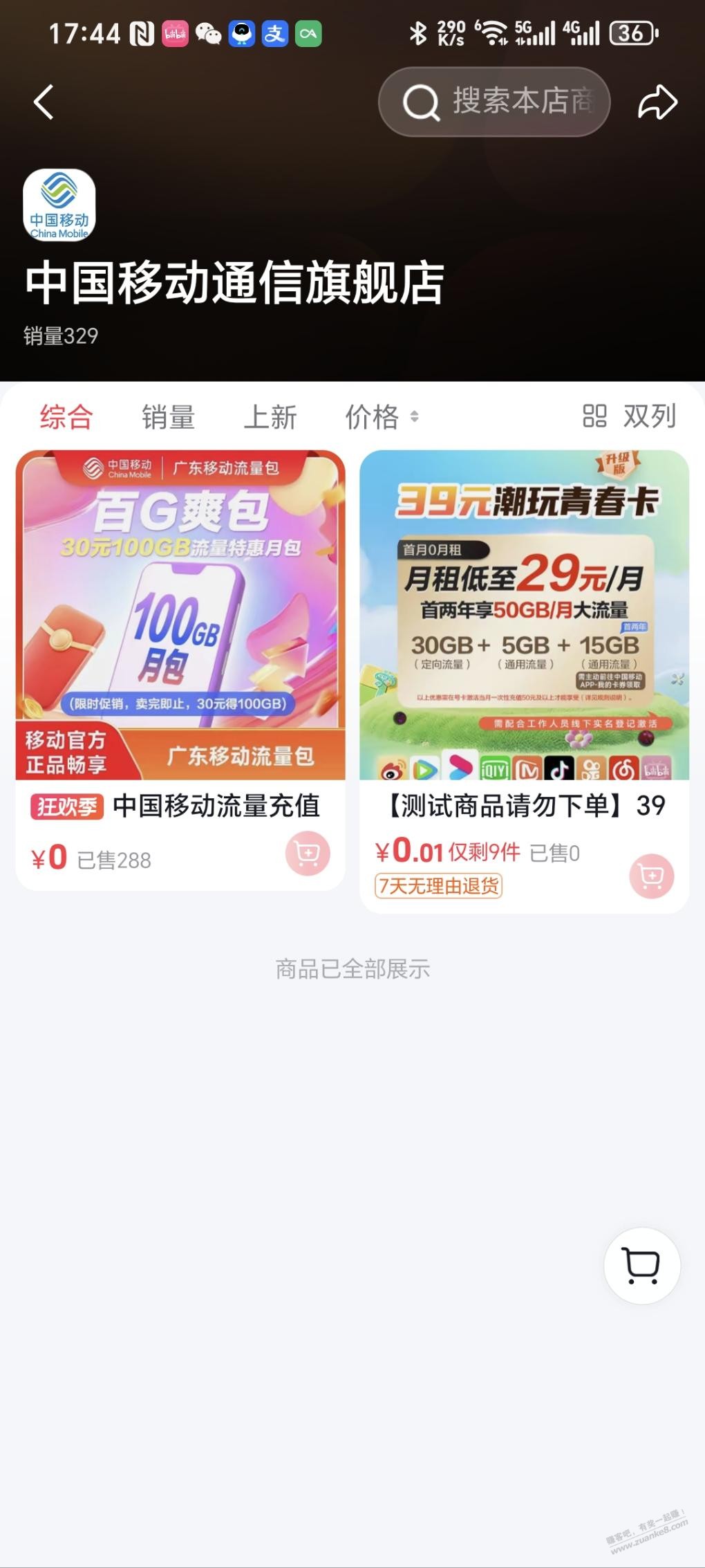Viewport: 705px width, 1568px height.
Task: Add 测试商品 39元 card to cart
Action: [x=651, y=876]
